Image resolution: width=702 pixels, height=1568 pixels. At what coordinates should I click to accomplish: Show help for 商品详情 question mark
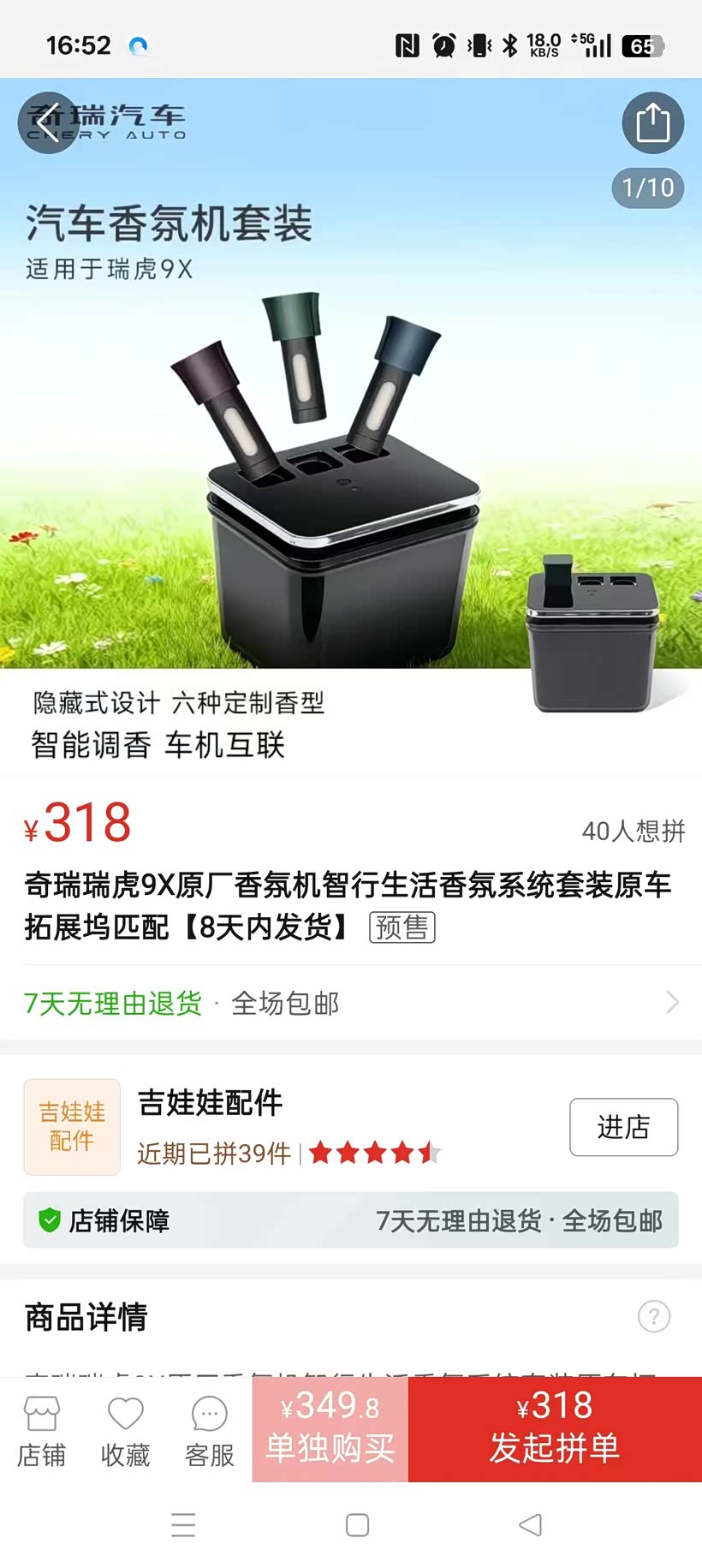pyautogui.click(x=654, y=1316)
